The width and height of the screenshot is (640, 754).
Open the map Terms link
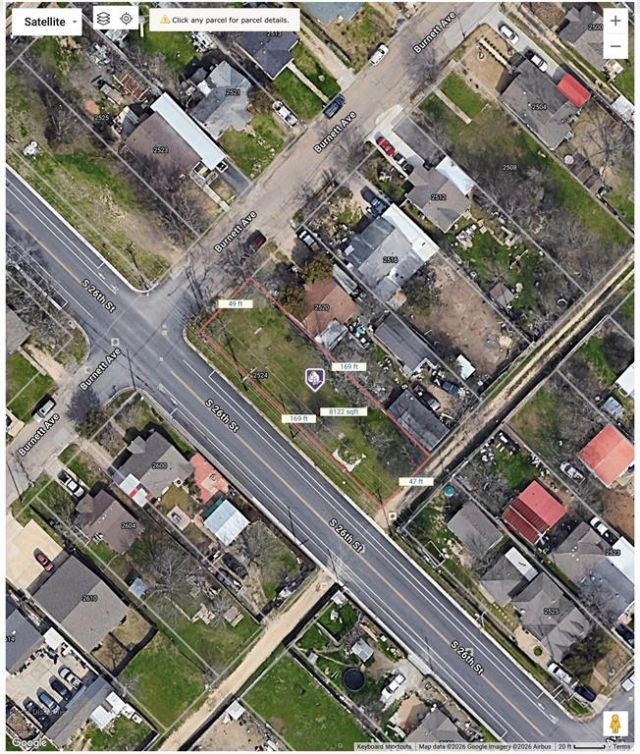[622, 747]
